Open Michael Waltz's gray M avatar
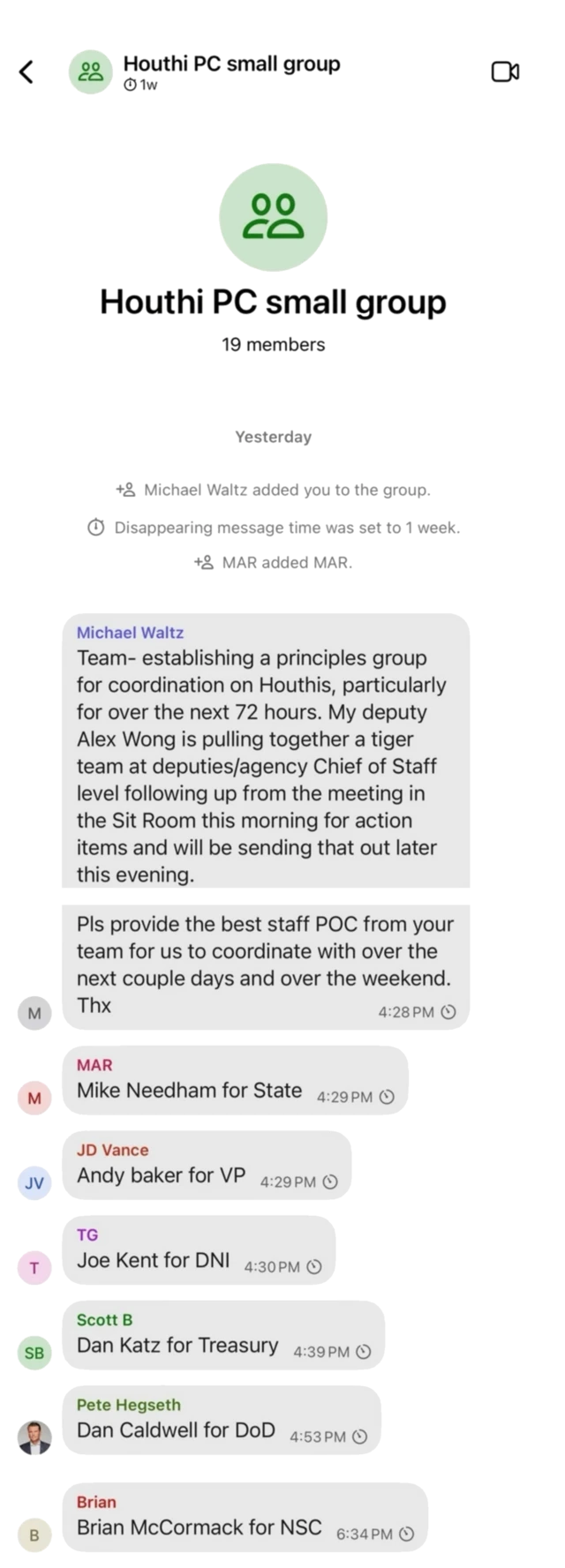 pos(34,1013)
